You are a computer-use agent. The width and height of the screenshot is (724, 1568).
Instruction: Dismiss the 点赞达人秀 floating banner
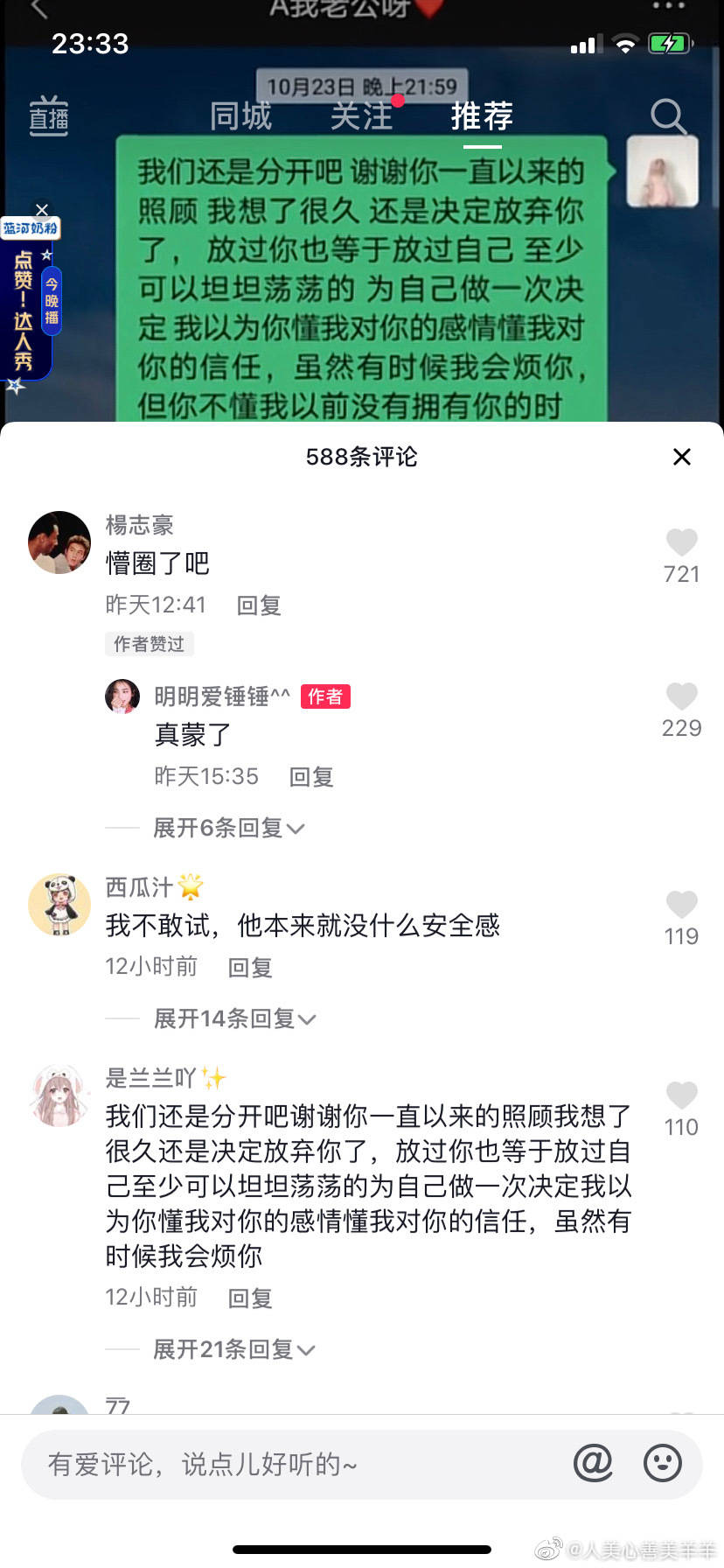click(41, 210)
